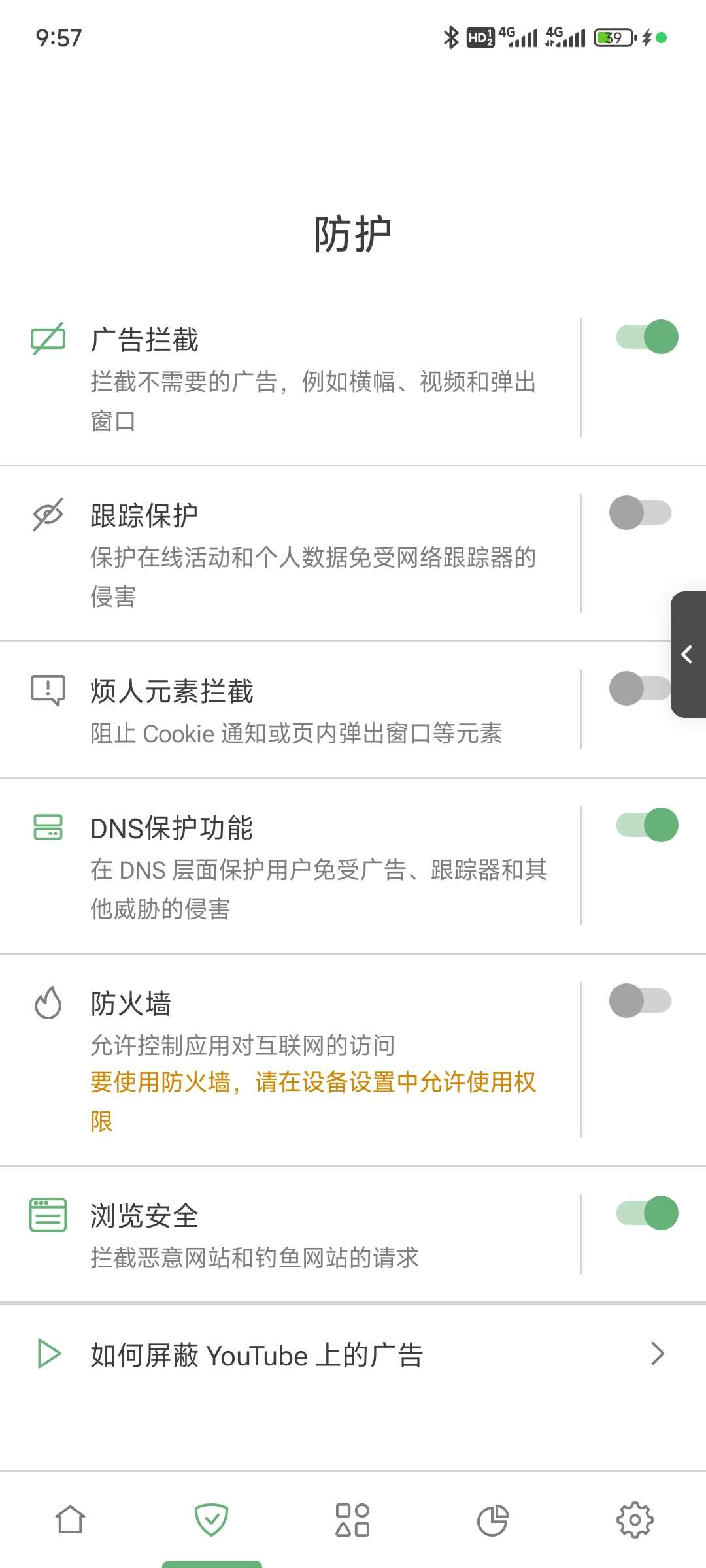Image resolution: width=706 pixels, height=1568 pixels.
Task: Turn off DNS保护功能 switch
Action: point(647,825)
